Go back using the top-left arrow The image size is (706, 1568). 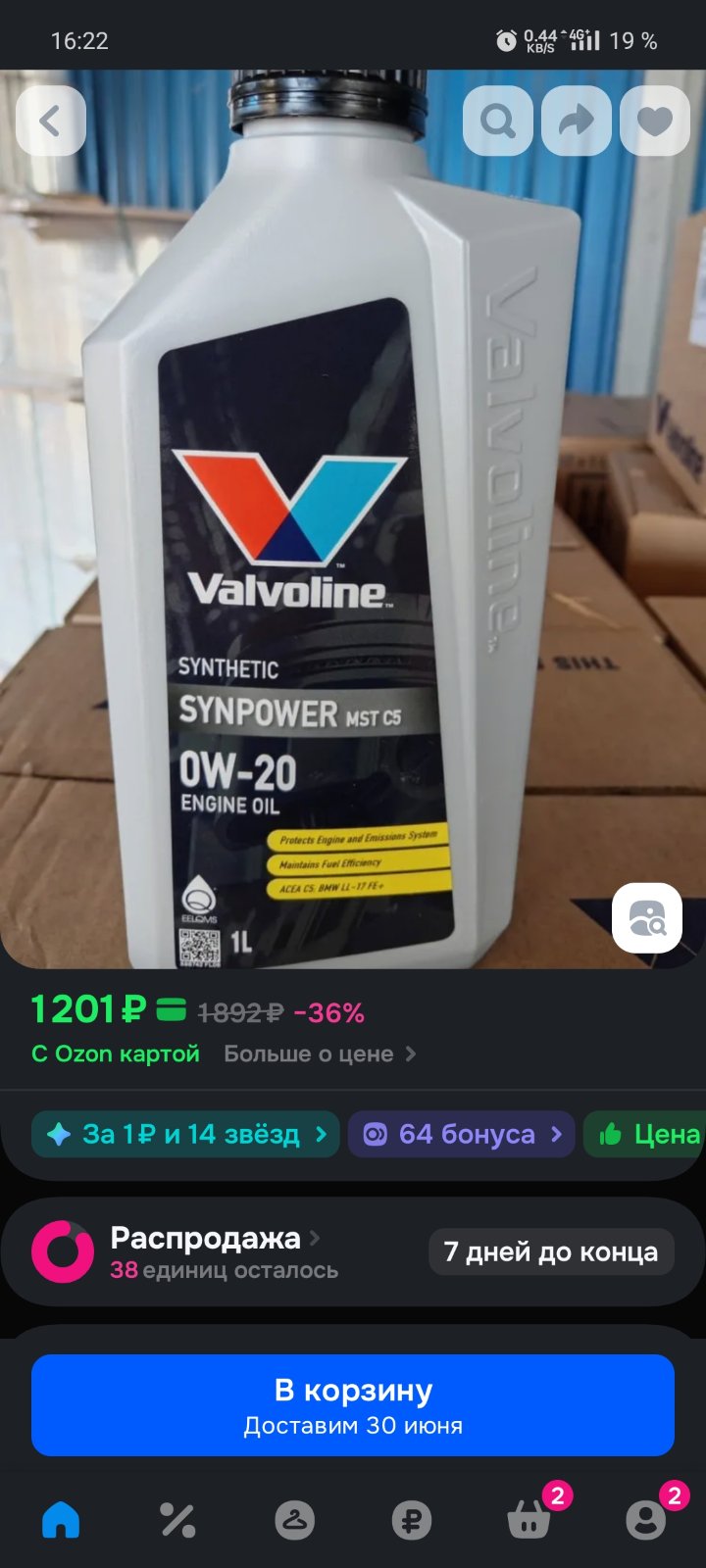(50, 121)
